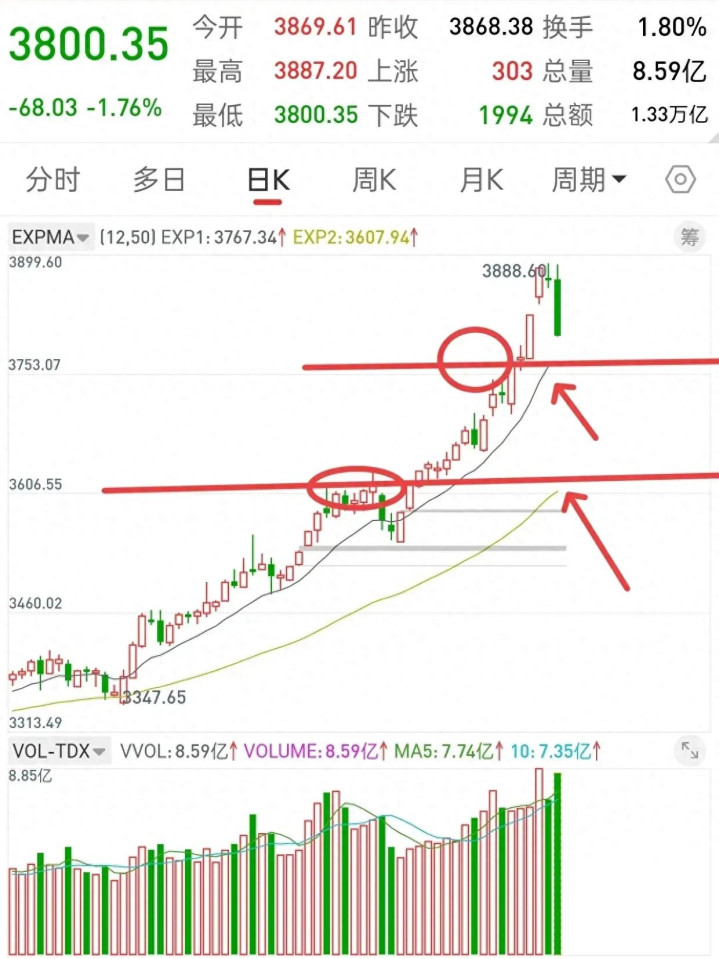Tap the 筹 chip distribution button

690,237
